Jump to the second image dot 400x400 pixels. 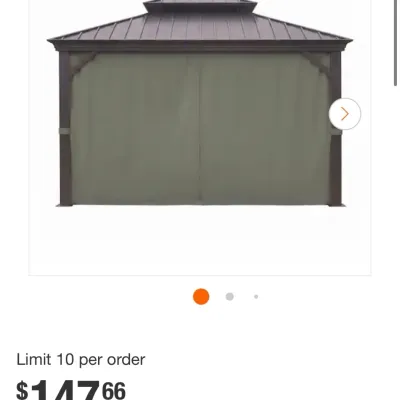pyautogui.click(x=229, y=297)
